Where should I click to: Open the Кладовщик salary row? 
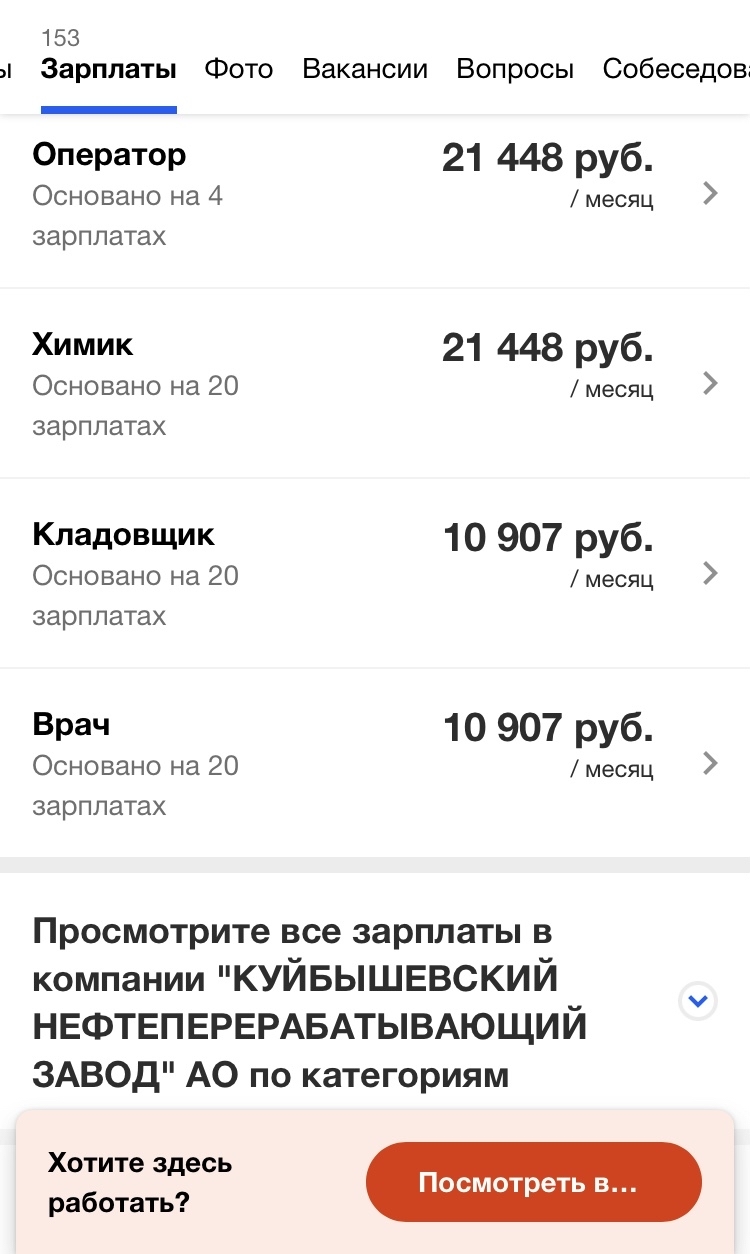375,574
